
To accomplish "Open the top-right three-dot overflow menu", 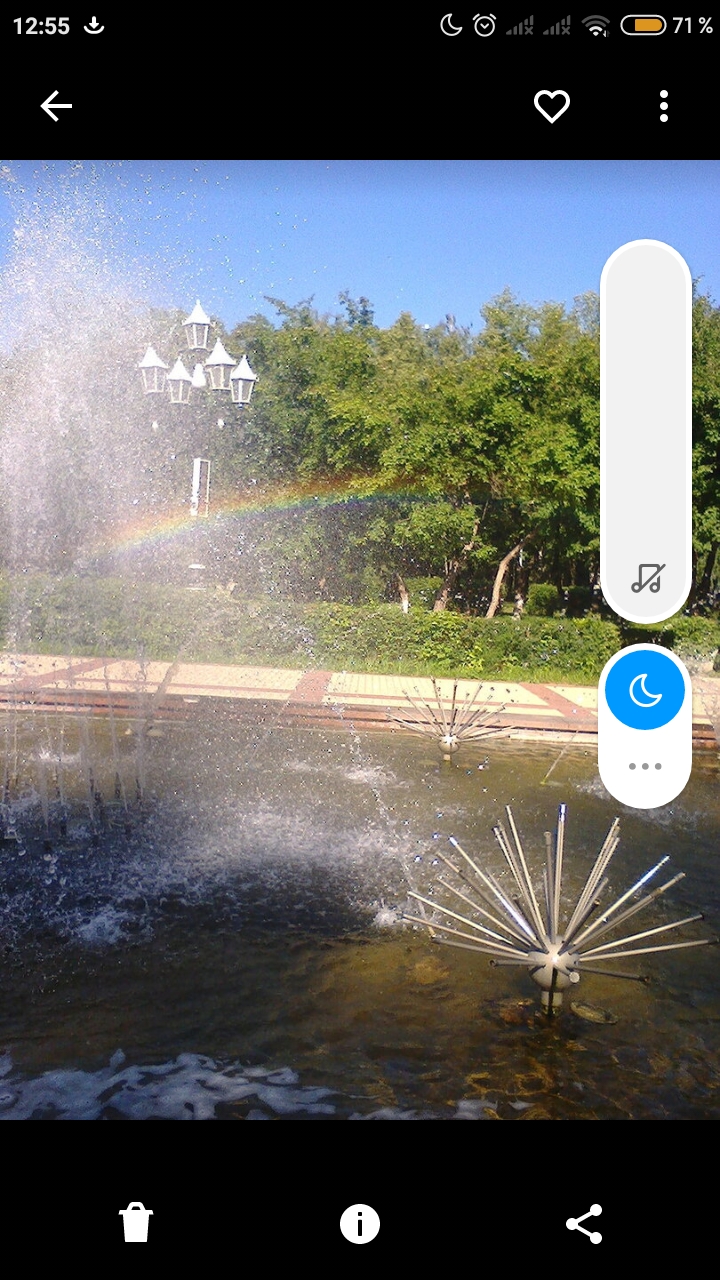I will pyautogui.click(x=663, y=105).
